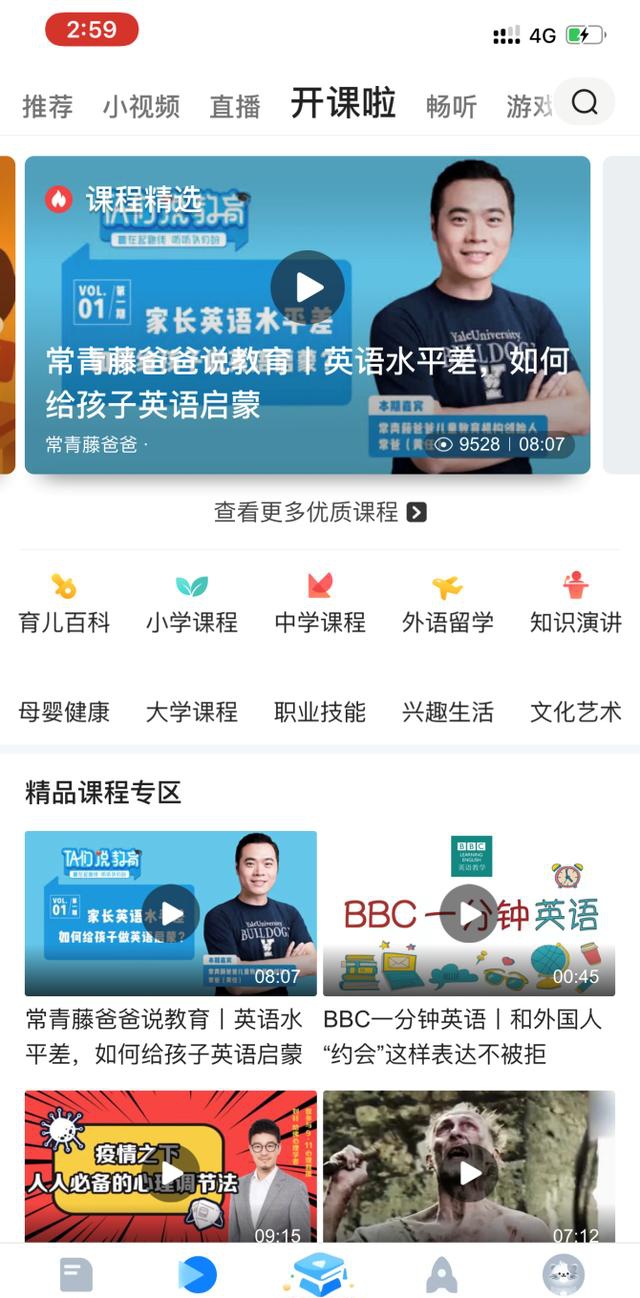This screenshot has width=640, height=1298.
Task: Open 查看更多优质课程 link
Action: 320,512
